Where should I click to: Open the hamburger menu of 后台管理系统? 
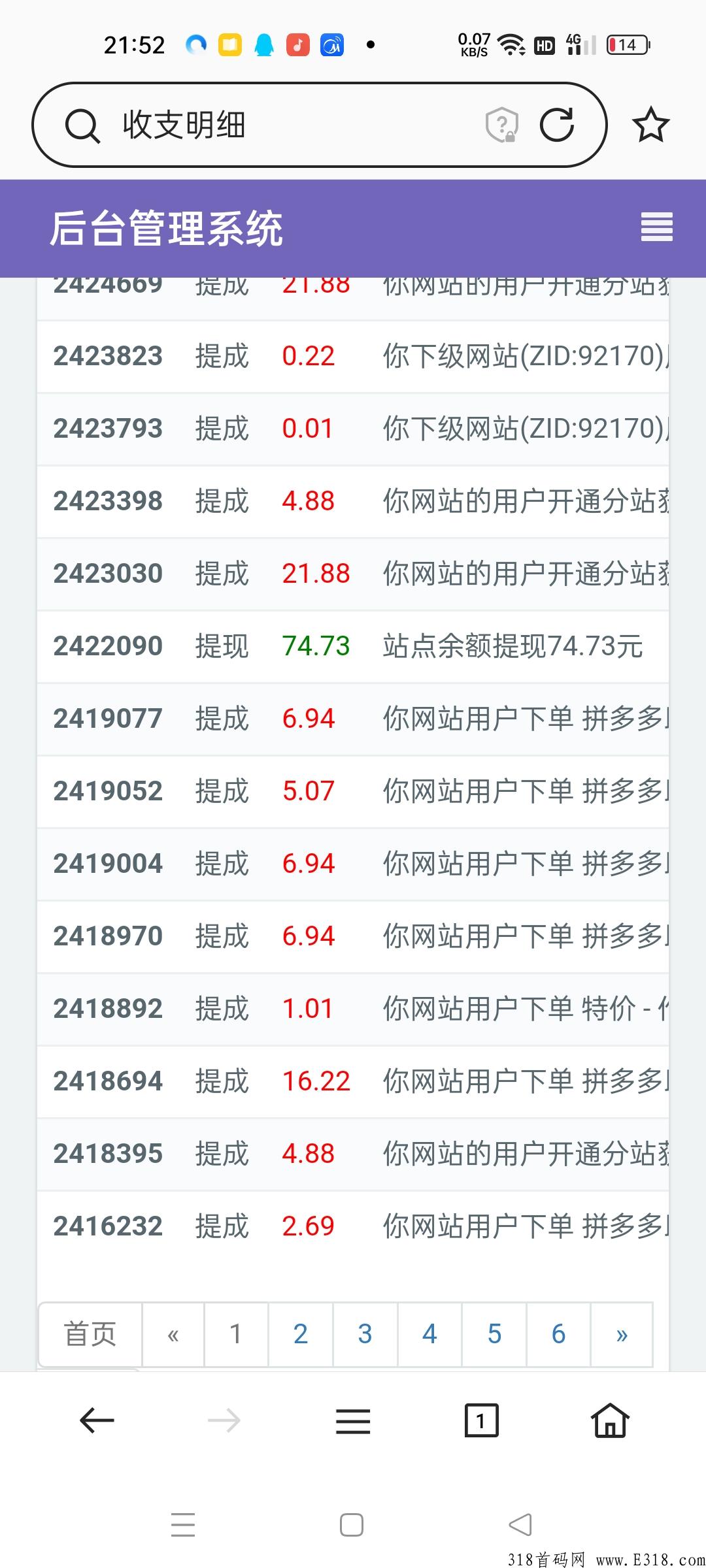click(657, 227)
